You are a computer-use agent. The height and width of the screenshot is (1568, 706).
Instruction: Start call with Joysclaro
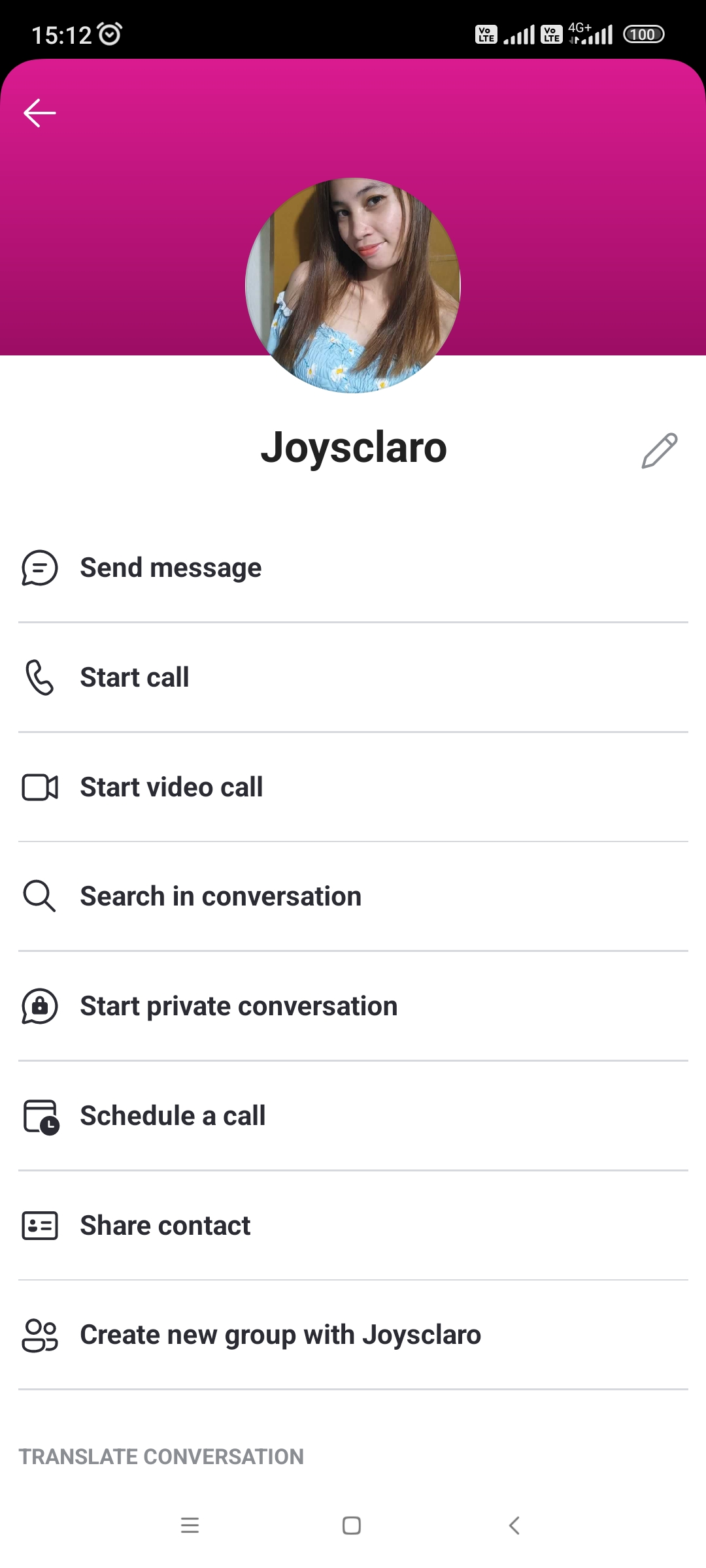pyautogui.click(x=353, y=678)
